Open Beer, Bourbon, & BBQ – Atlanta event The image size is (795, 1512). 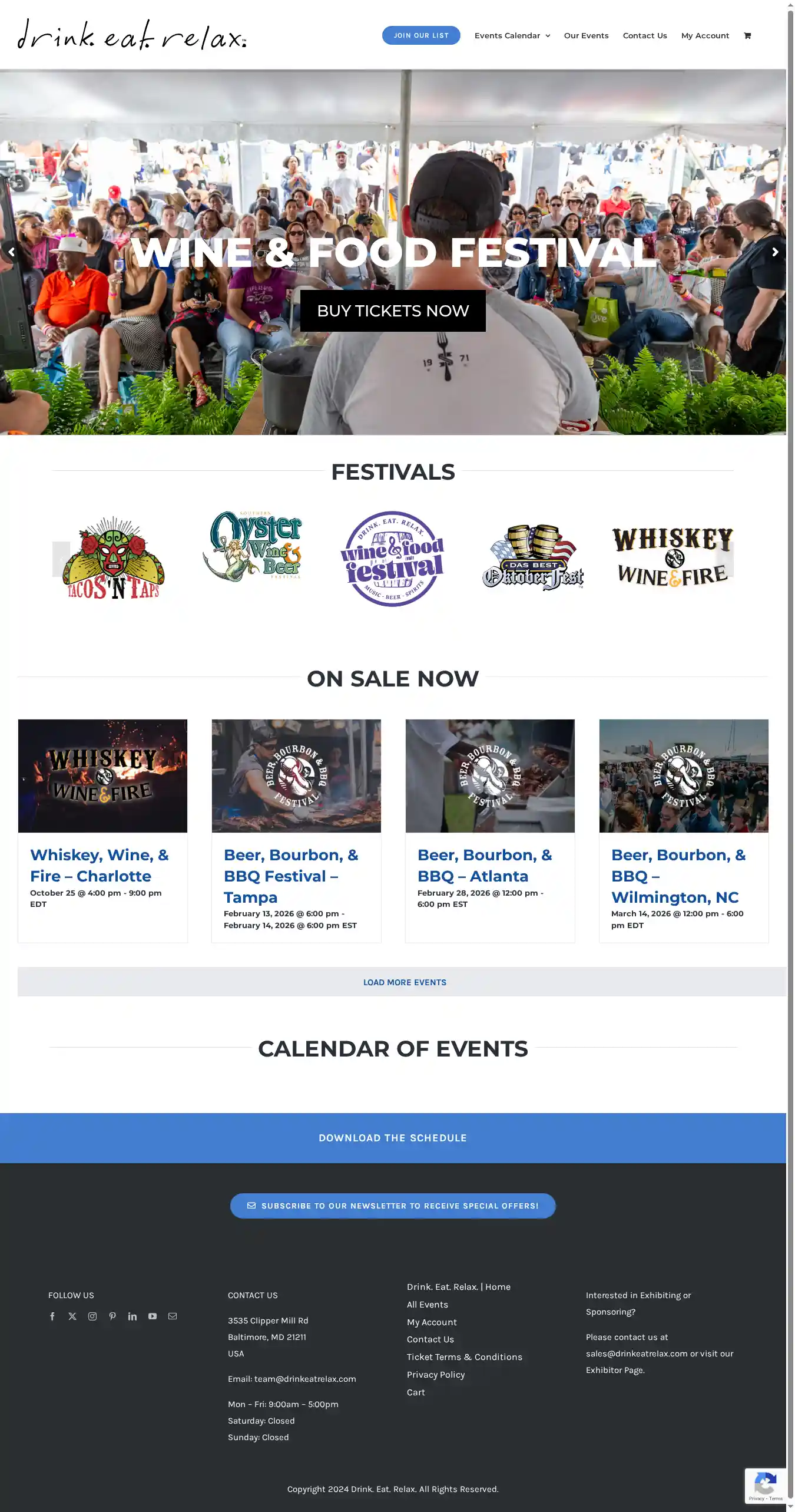tap(484, 865)
